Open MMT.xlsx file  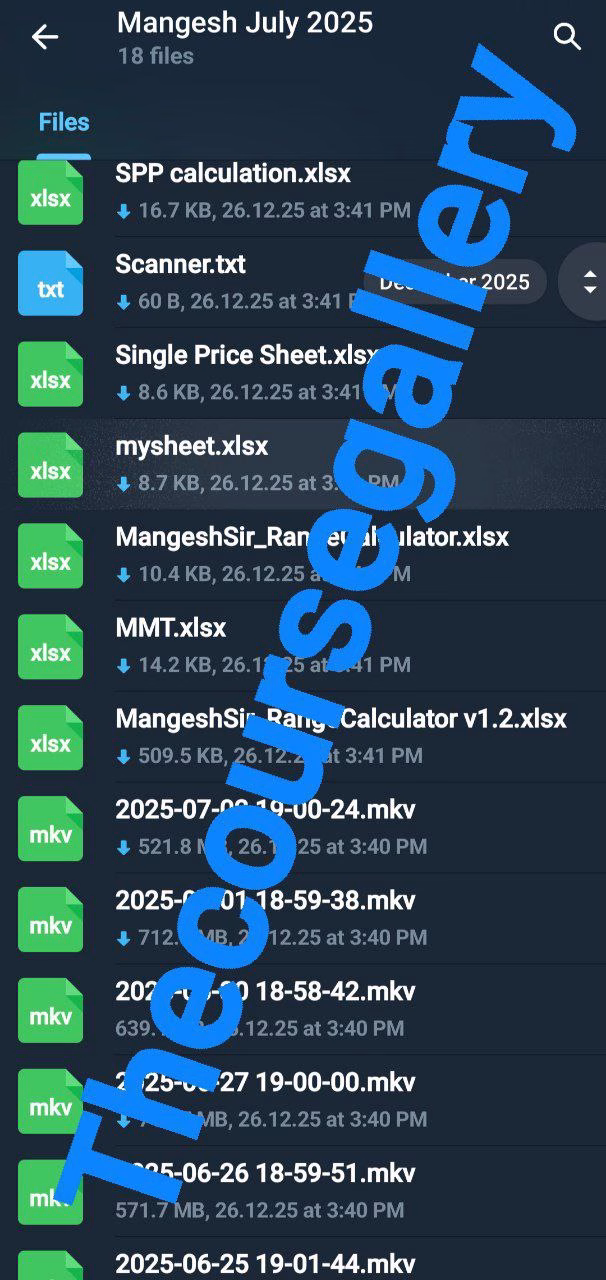tap(171, 629)
